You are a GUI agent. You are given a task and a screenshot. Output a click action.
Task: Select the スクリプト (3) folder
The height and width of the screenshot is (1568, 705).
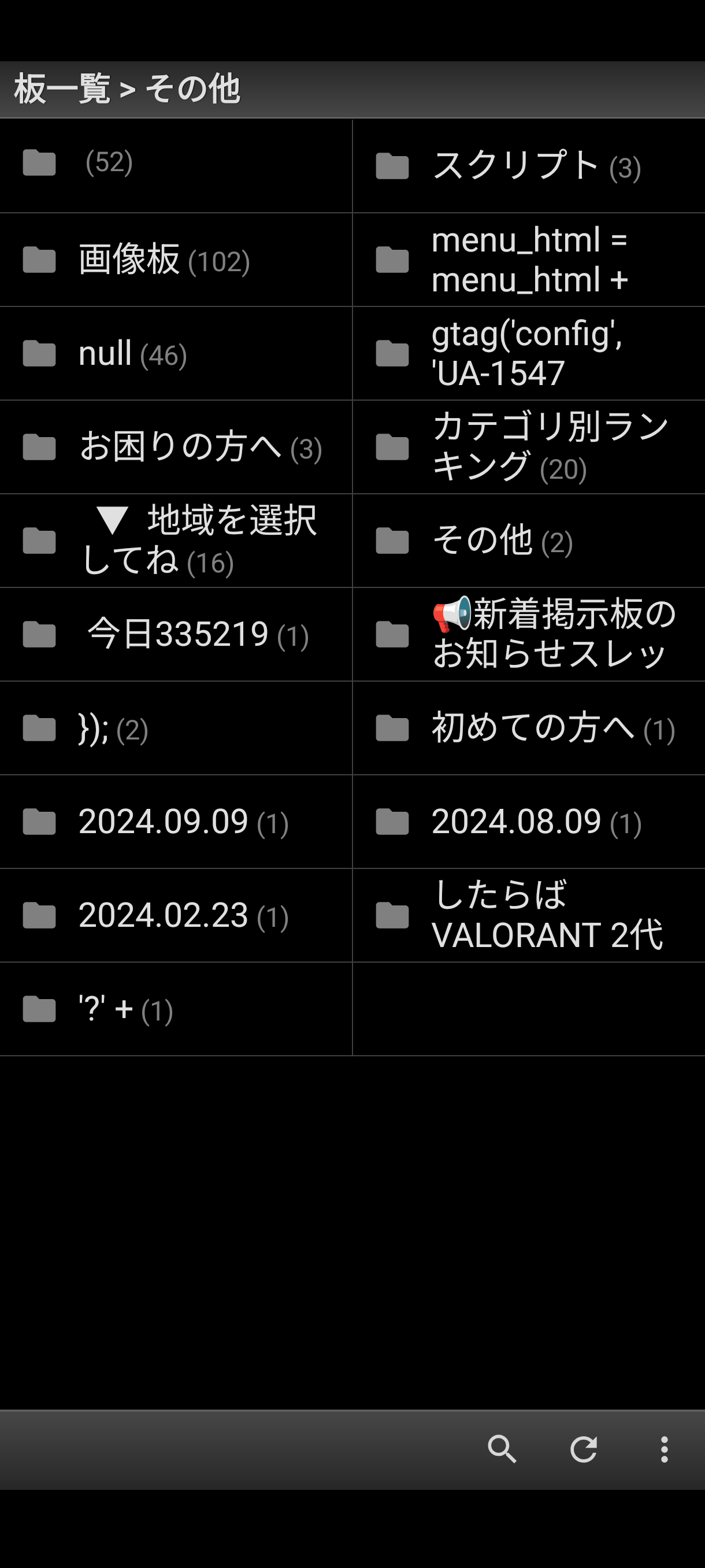pyautogui.click(x=529, y=166)
